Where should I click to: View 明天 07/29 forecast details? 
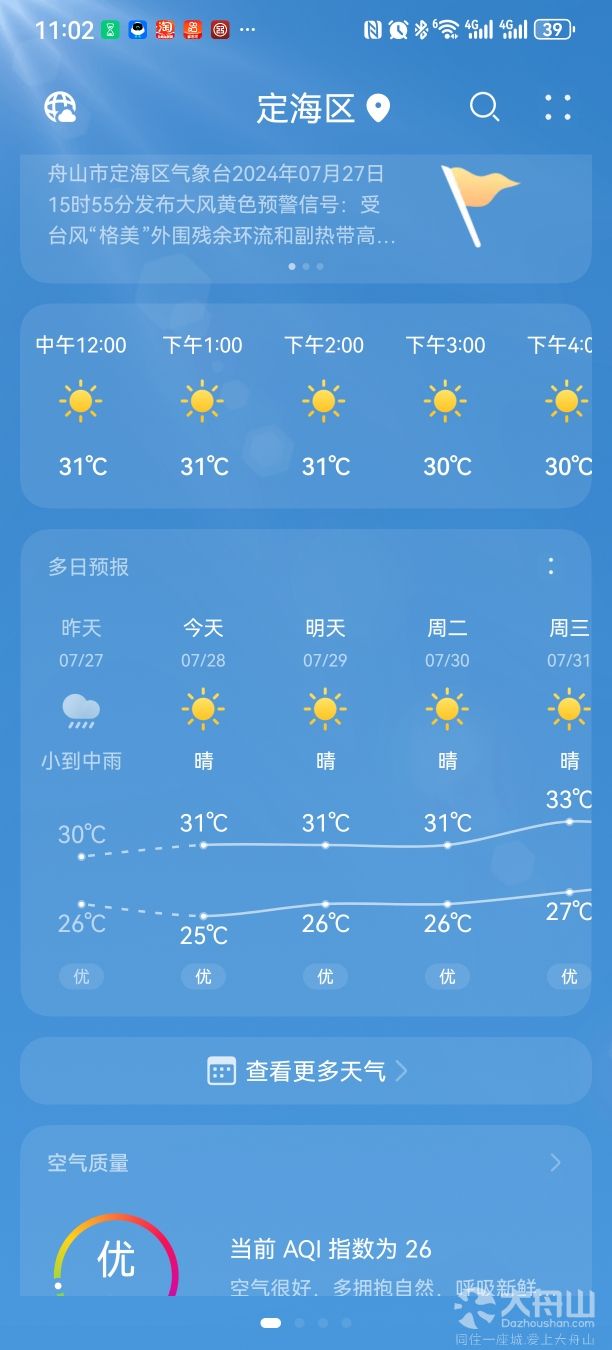[325, 700]
